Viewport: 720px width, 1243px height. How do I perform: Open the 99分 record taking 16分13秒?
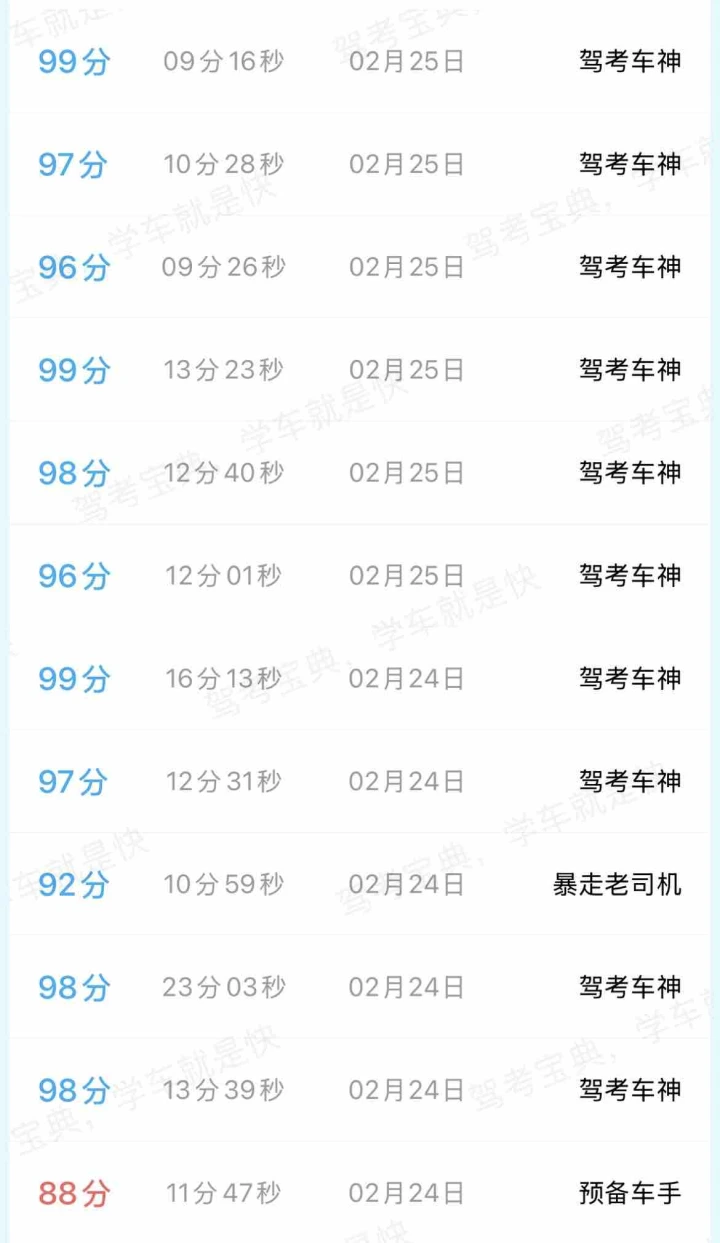click(x=360, y=678)
